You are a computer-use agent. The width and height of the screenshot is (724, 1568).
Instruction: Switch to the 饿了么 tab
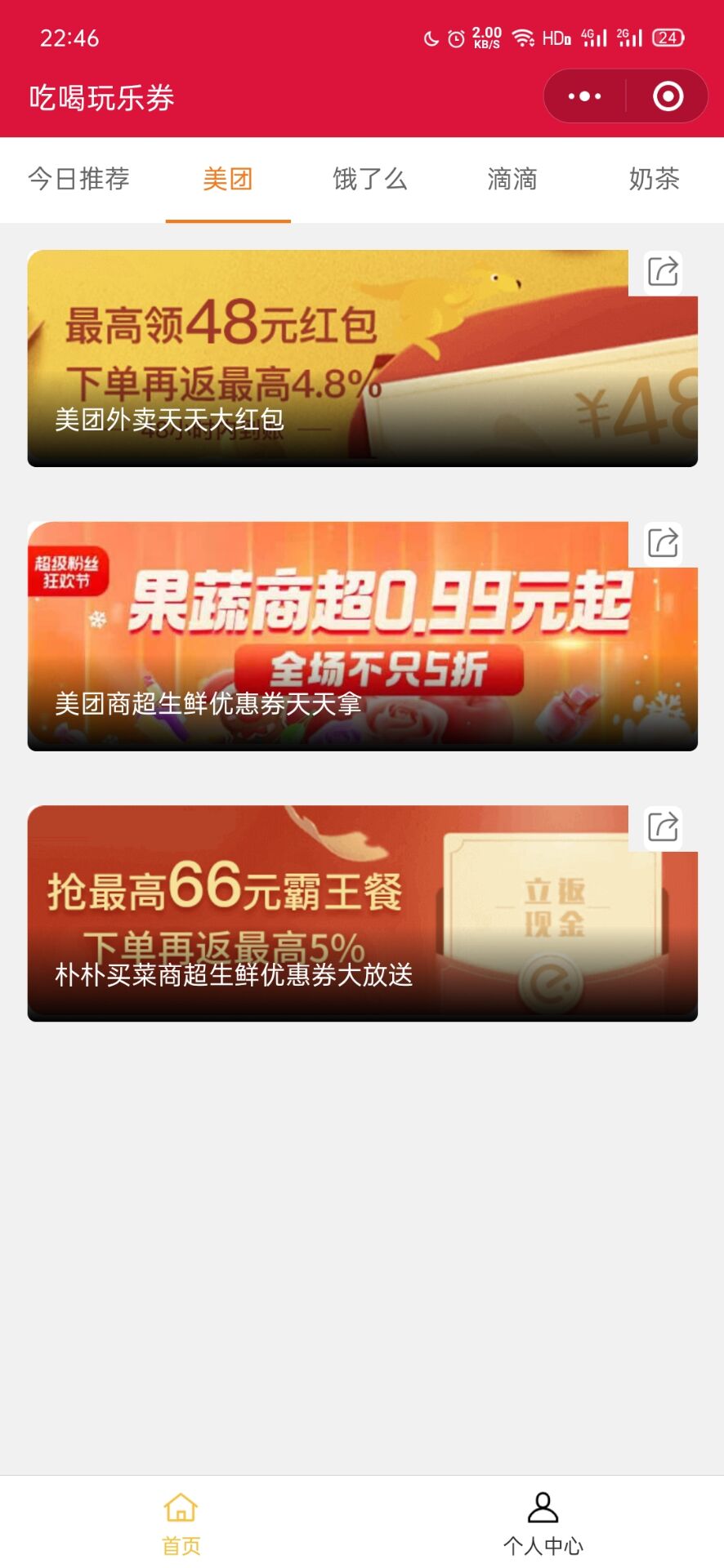369,179
